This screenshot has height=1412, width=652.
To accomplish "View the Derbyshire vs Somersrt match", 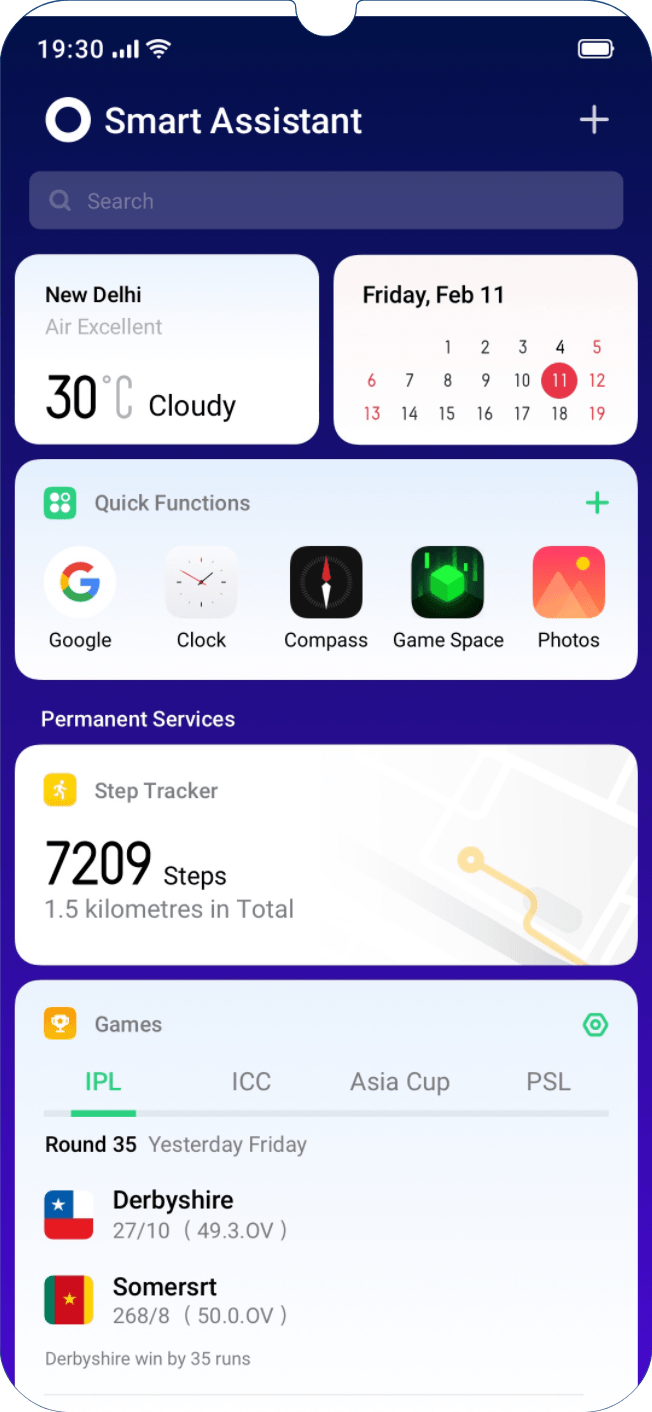I will (x=326, y=1258).
